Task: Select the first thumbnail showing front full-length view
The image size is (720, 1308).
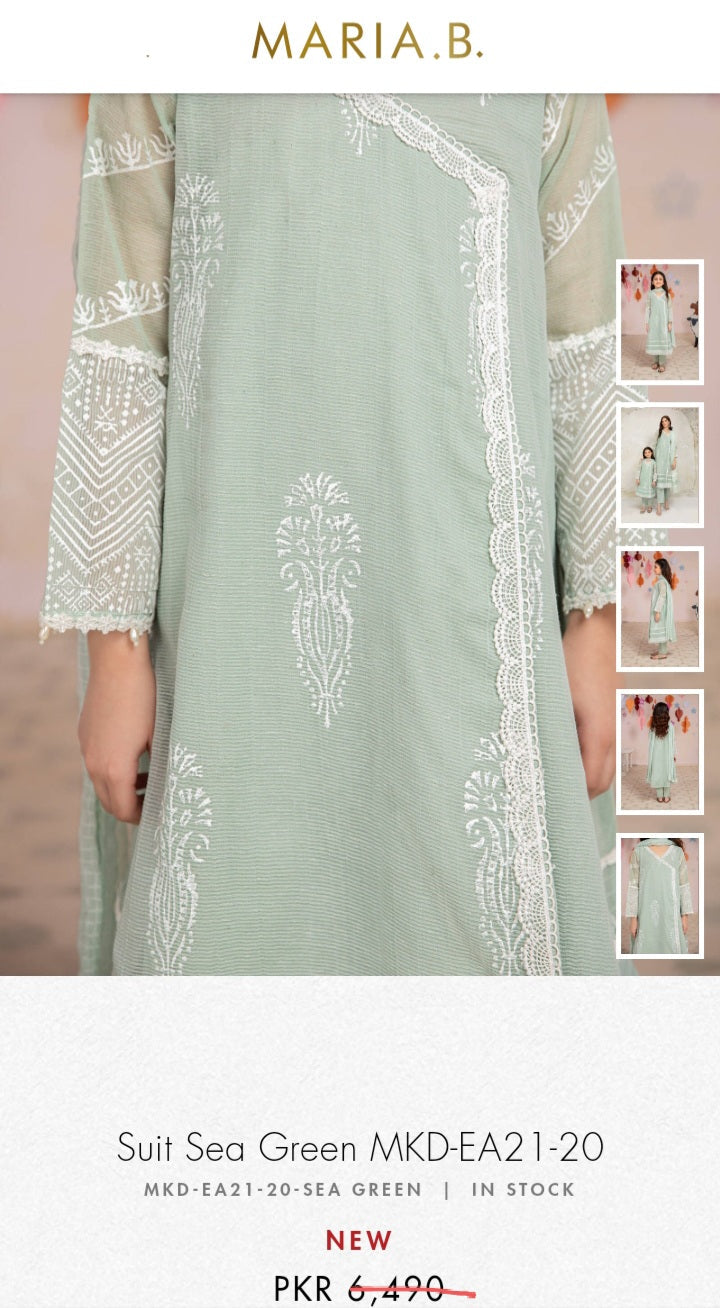Action: pyautogui.click(x=660, y=322)
